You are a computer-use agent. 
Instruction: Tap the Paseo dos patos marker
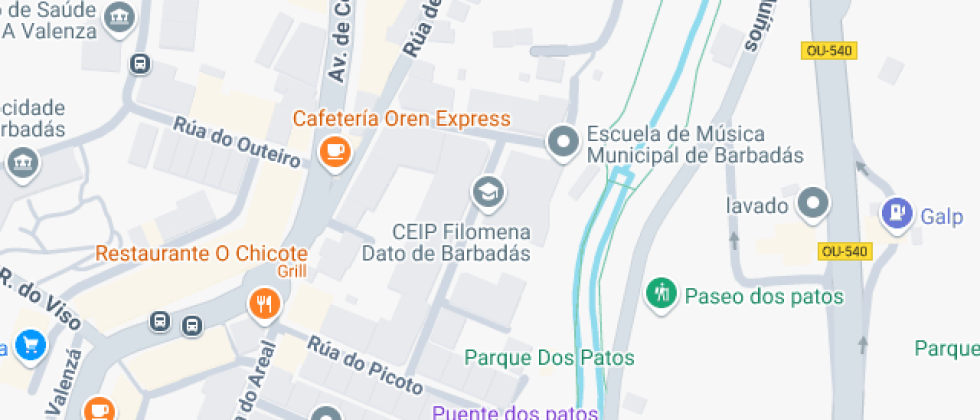click(x=660, y=294)
